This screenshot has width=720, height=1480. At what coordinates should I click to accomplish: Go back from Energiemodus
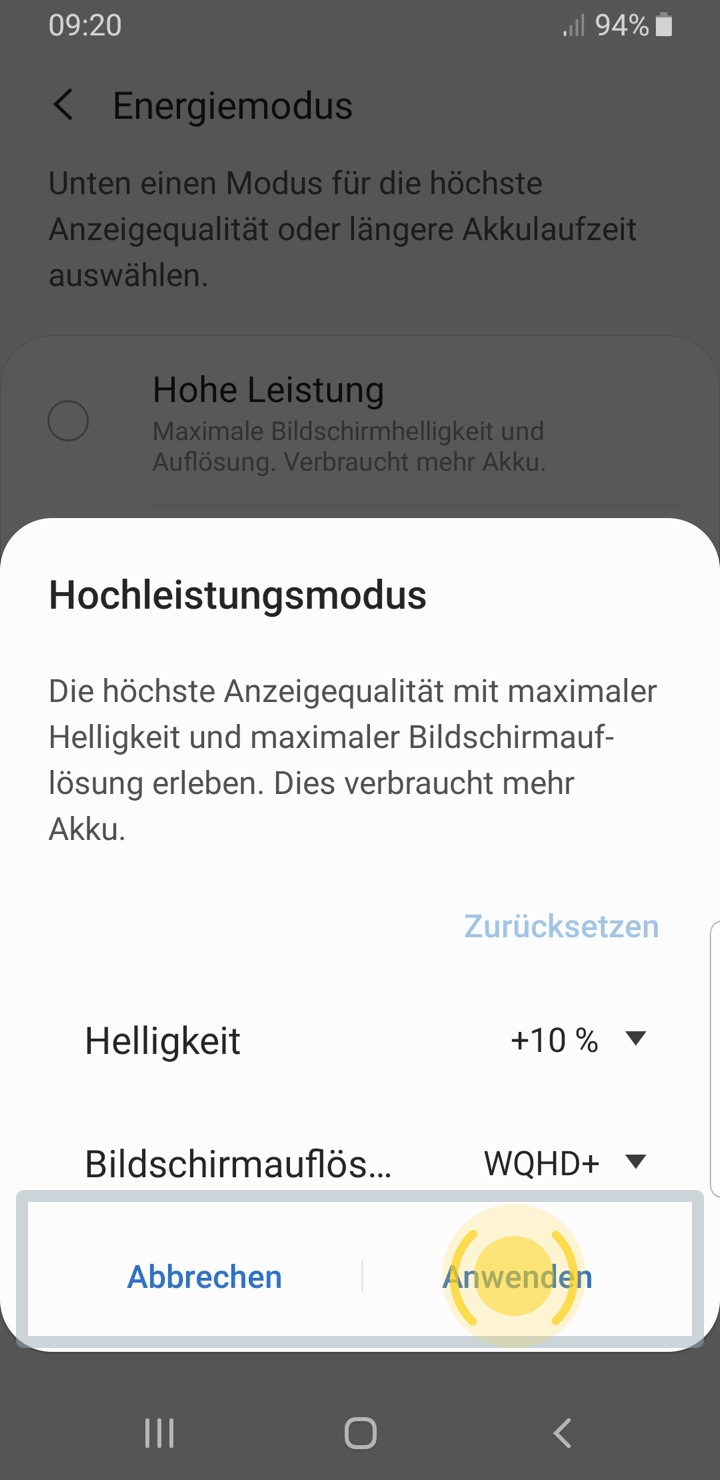pos(63,105)
